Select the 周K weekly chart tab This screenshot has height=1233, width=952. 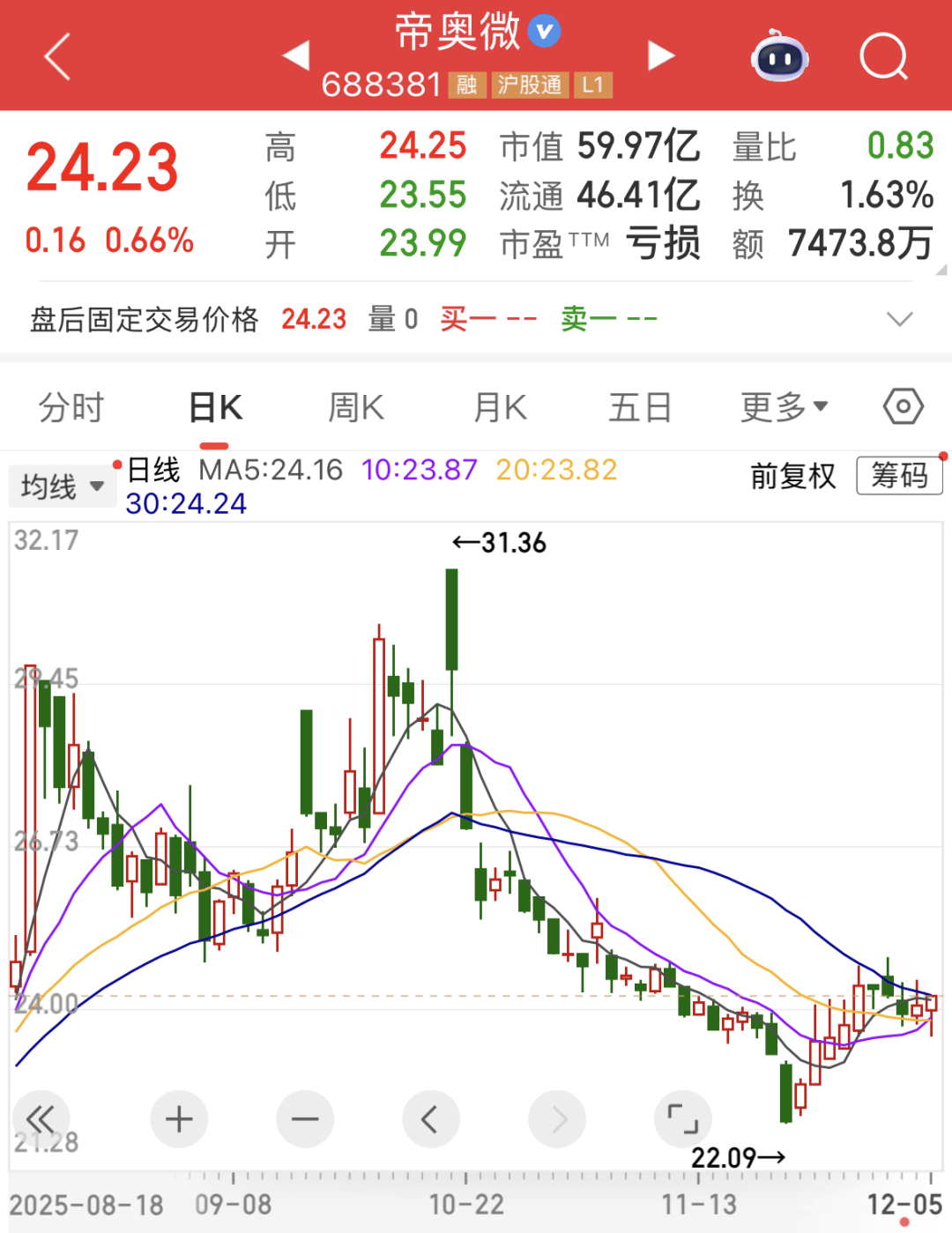pyautogui.click(x=354, y=407)
